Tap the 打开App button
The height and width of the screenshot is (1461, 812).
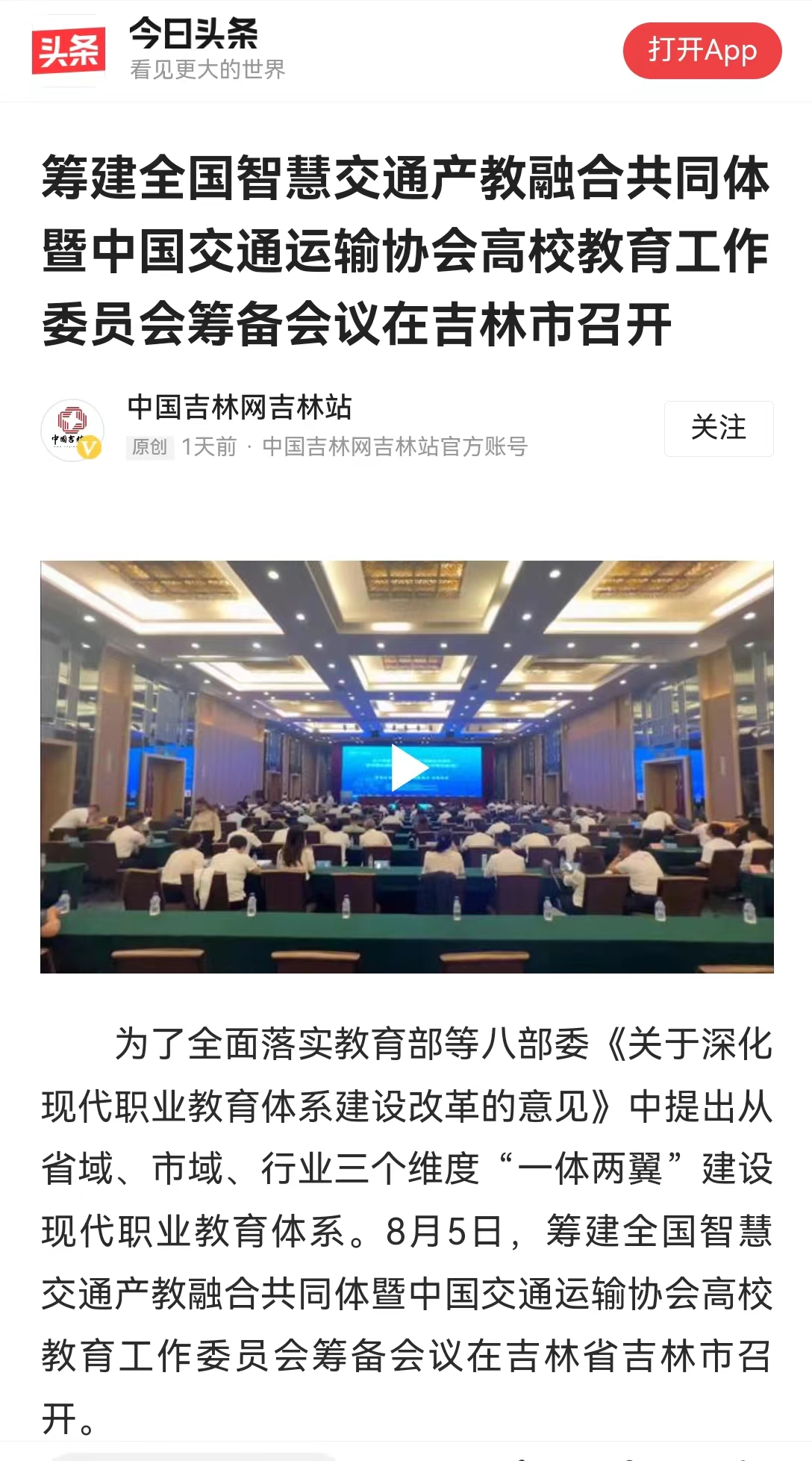point(702,51)
